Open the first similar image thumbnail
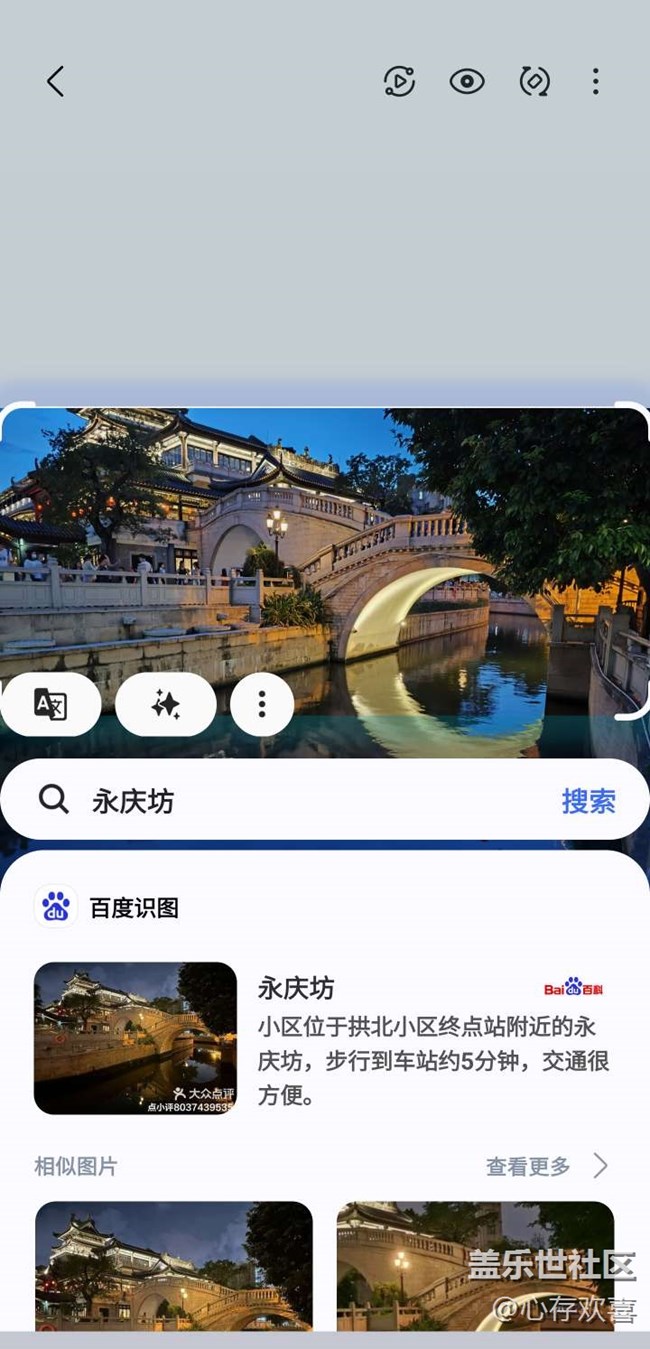 coord(174,1266)
